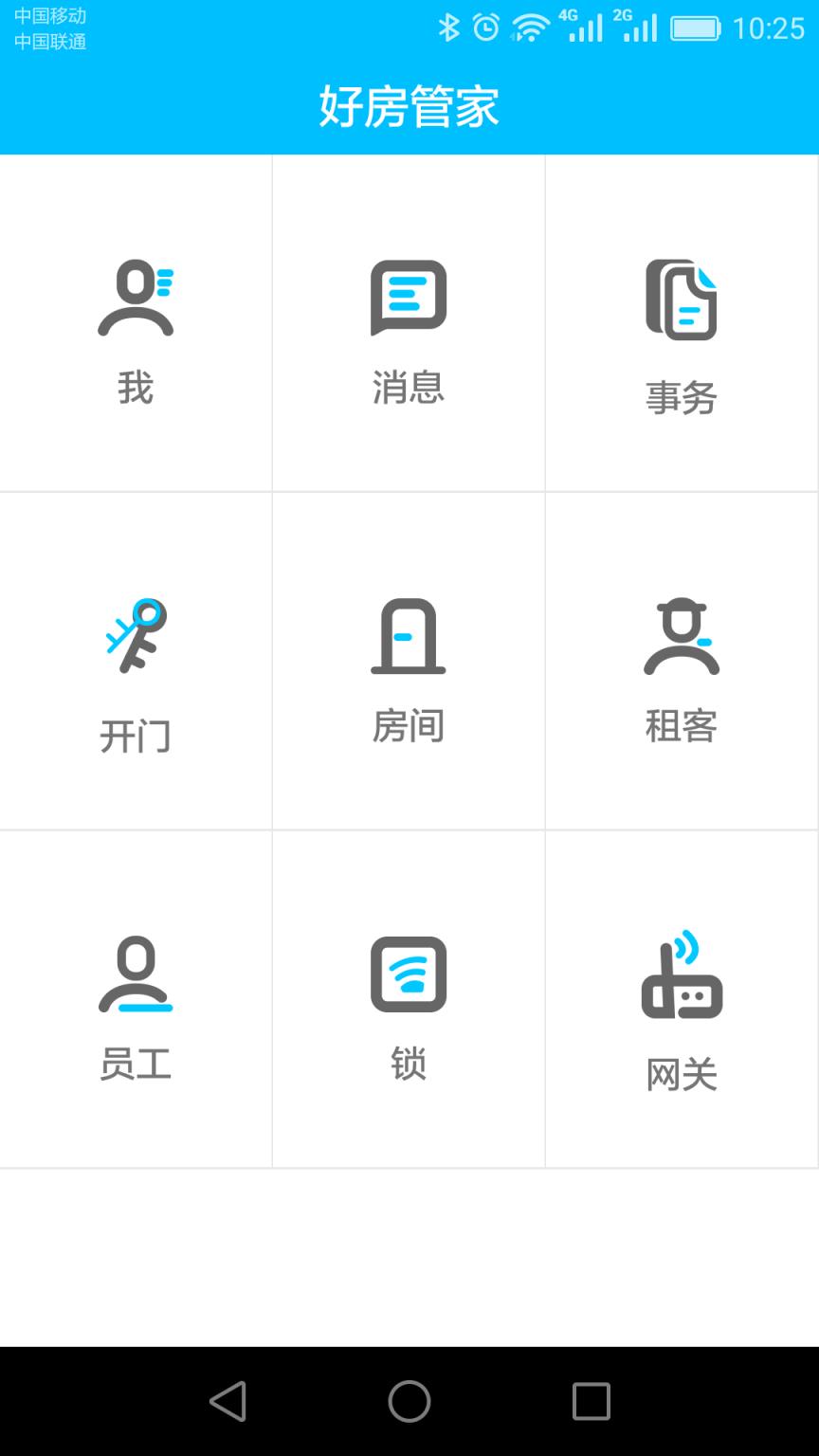819x1456 pixels.
Task: Open the 消息 messages icon
Action: tap(408, 298)
